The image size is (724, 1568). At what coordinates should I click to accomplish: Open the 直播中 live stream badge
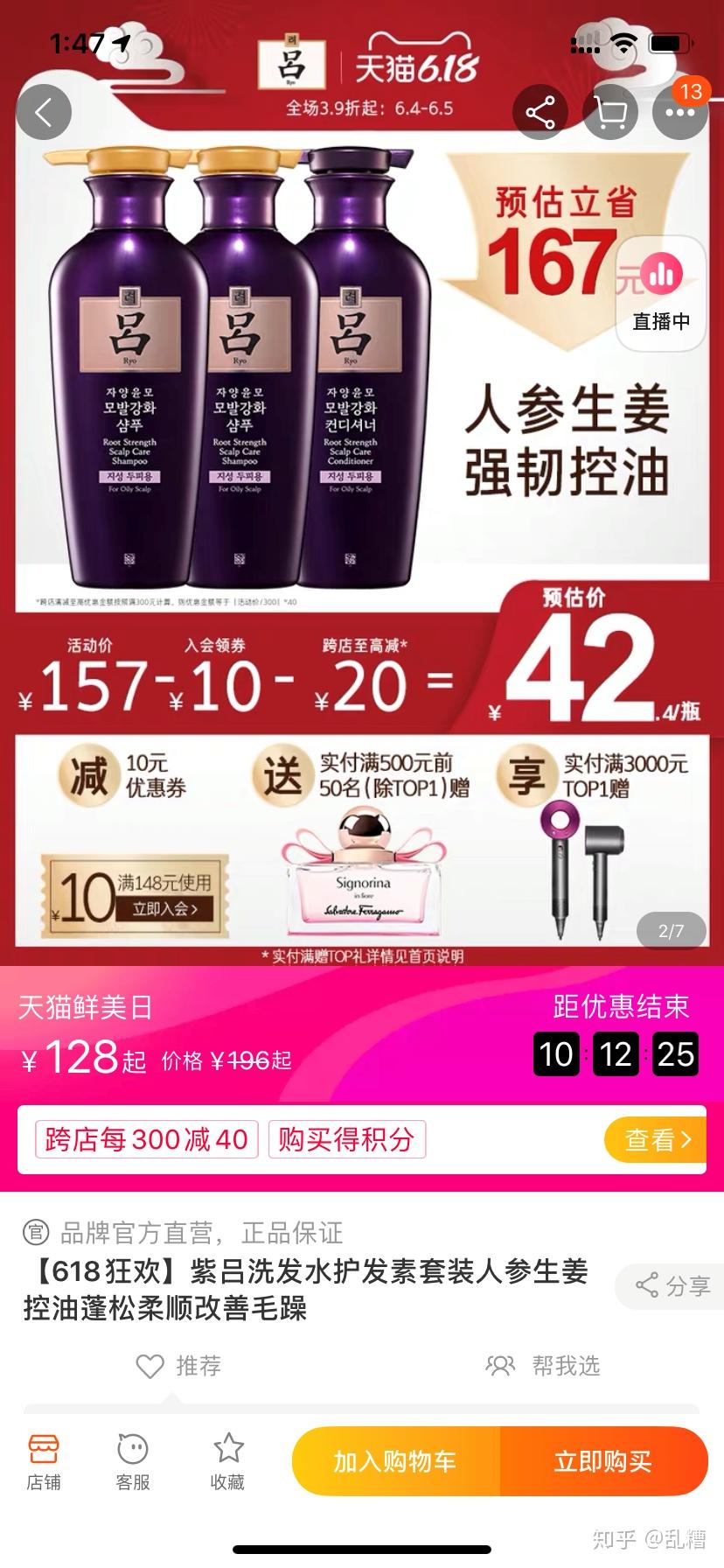(661, 294)
